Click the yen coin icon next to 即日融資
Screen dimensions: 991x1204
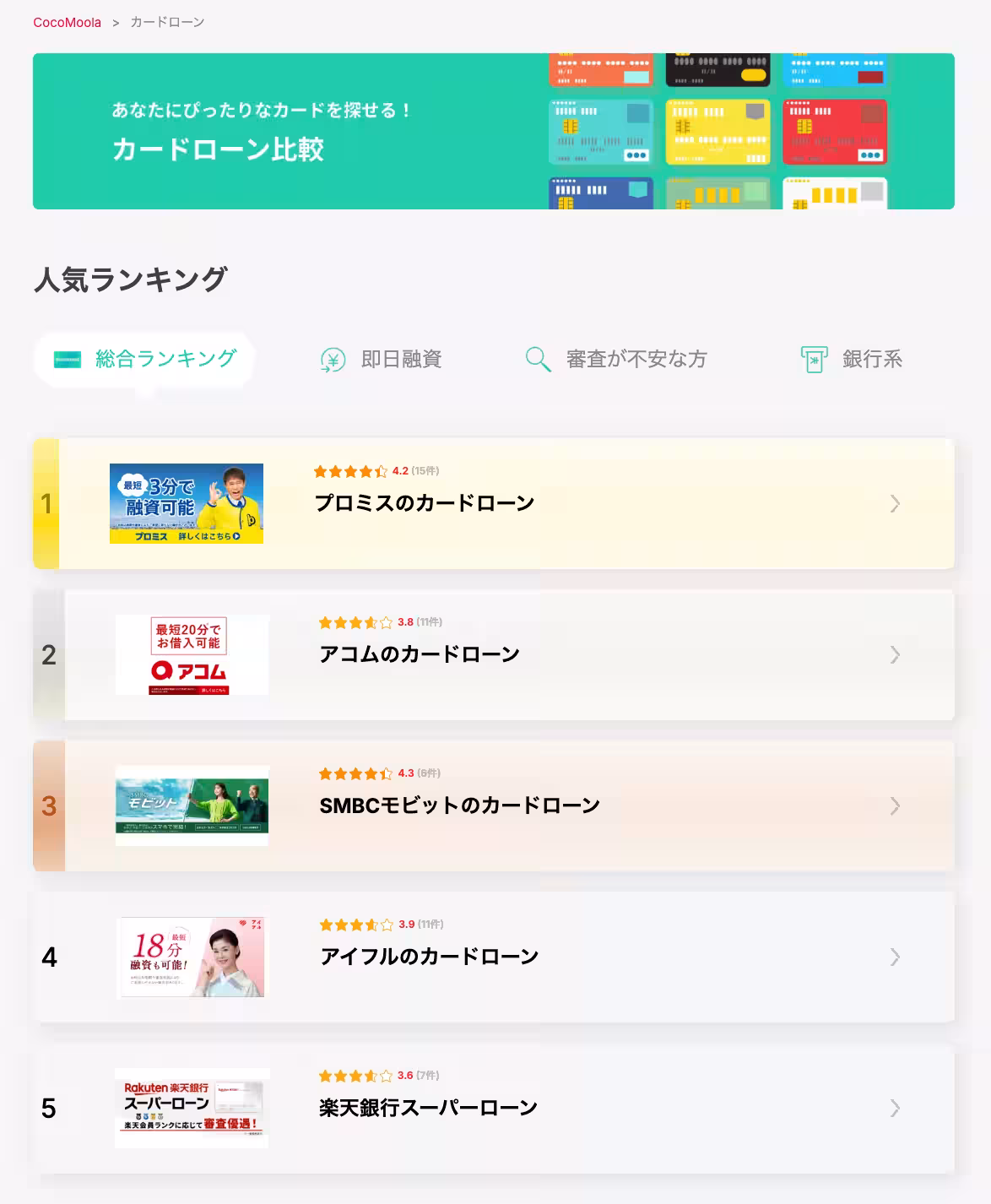(x=331, y=359)
